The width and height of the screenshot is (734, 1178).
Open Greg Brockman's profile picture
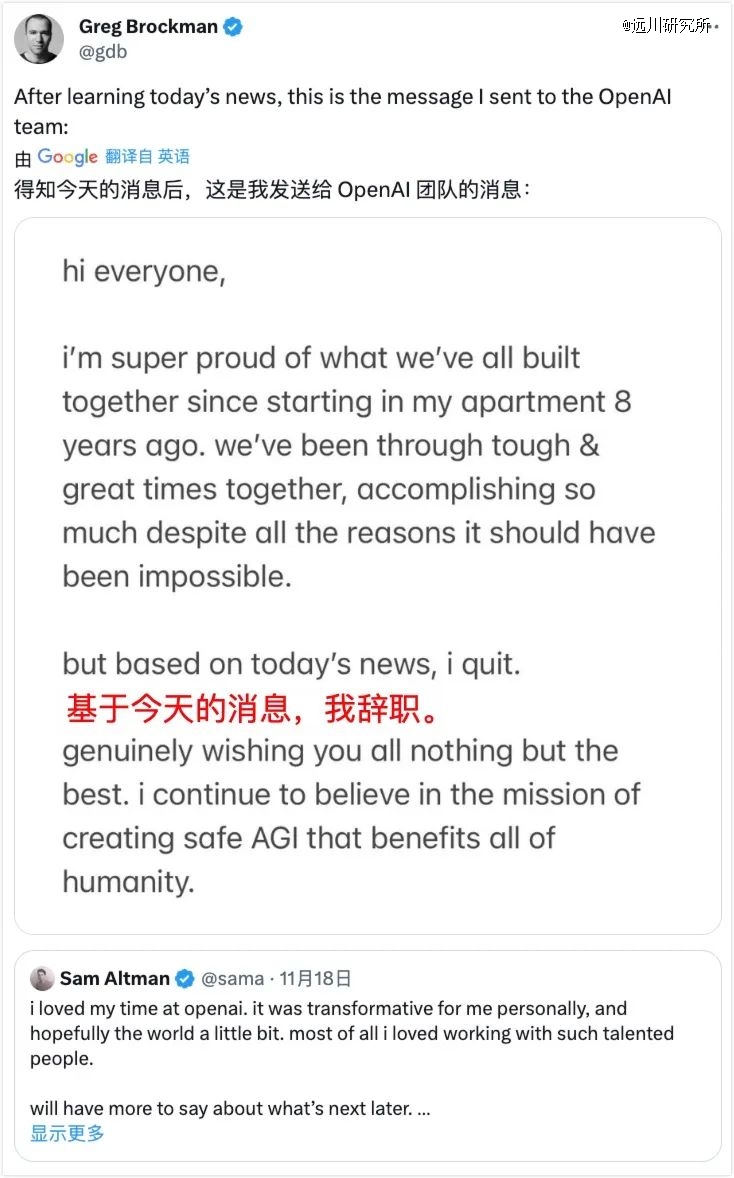[x=39, y=38]
